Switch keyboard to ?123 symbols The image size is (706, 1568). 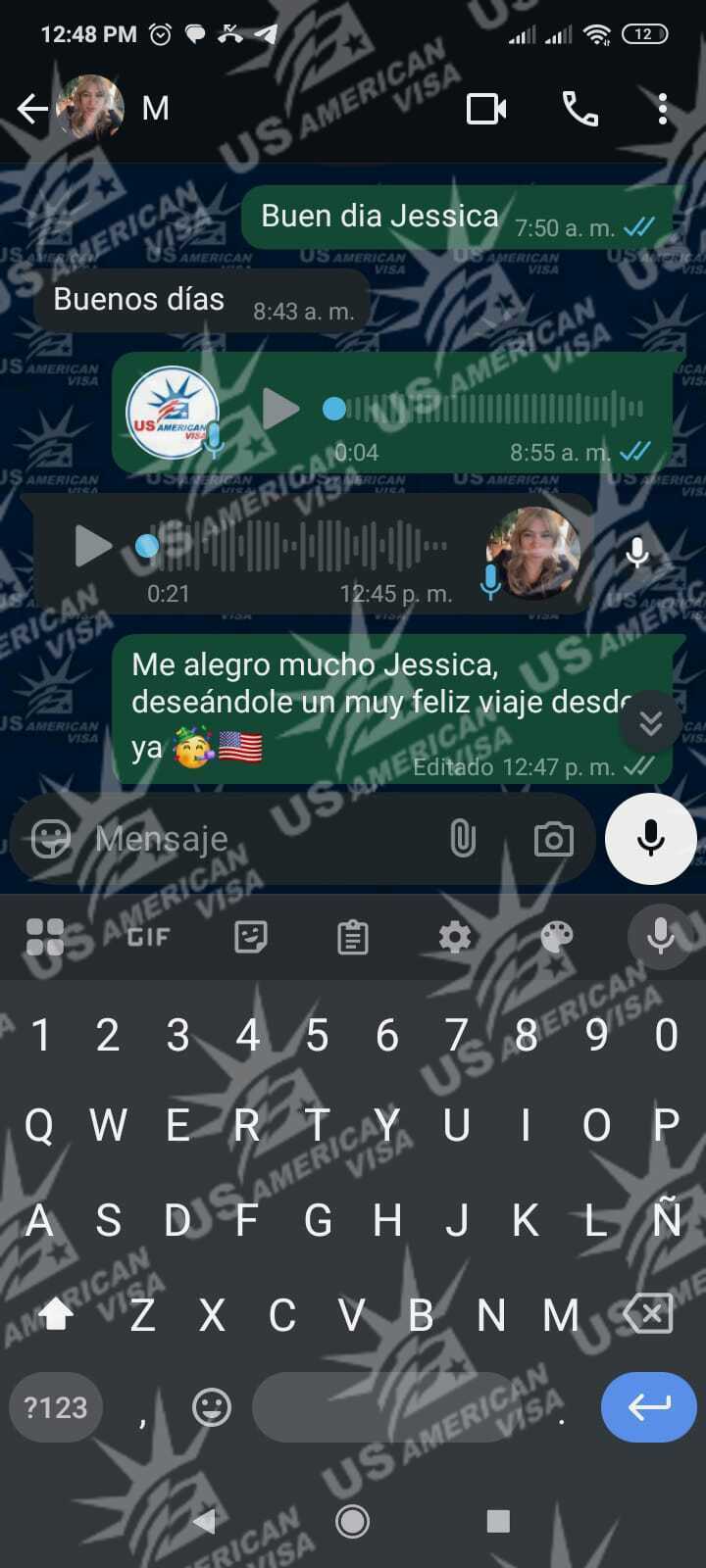tap(56, 1407)
